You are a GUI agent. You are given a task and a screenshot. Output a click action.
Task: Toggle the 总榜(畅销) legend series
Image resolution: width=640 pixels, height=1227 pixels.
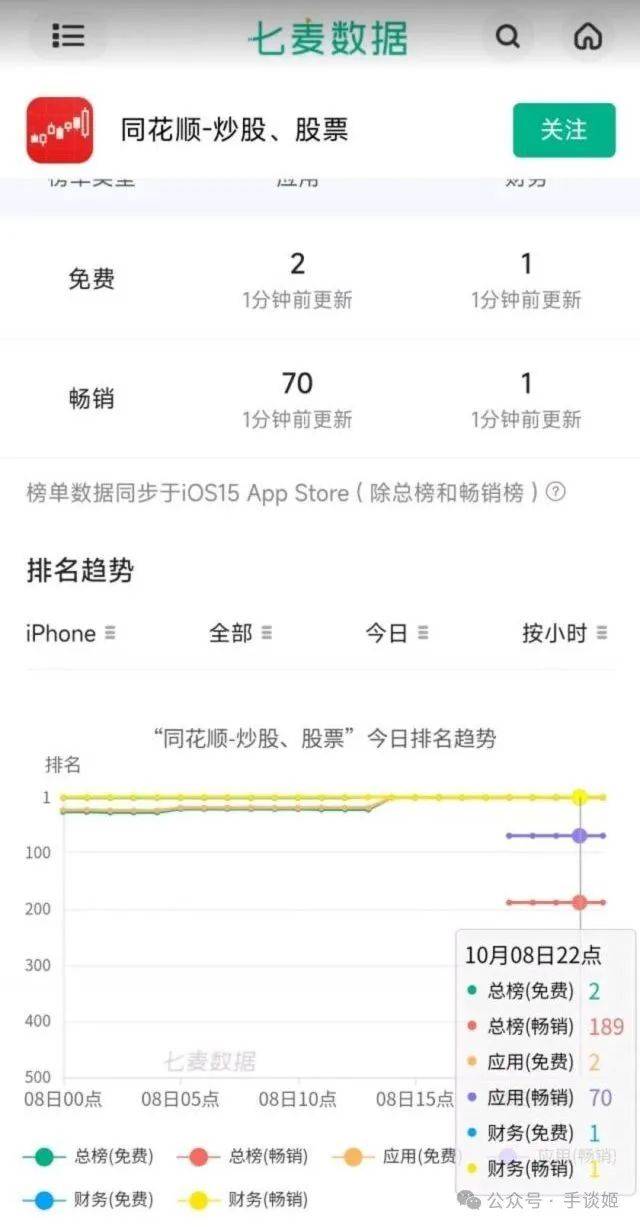(x=242, y=1157)
